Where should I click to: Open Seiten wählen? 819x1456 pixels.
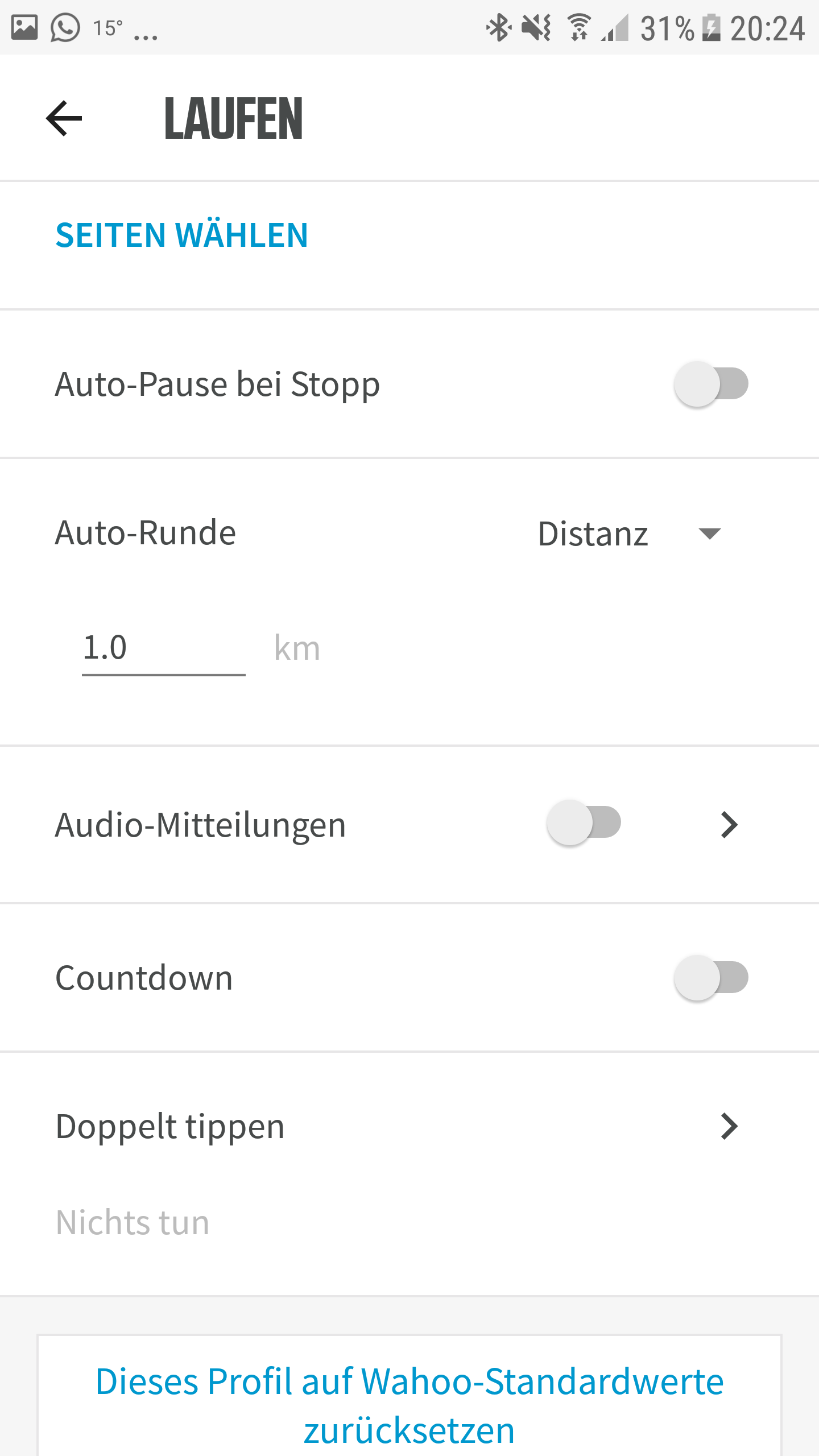(181, 235)
